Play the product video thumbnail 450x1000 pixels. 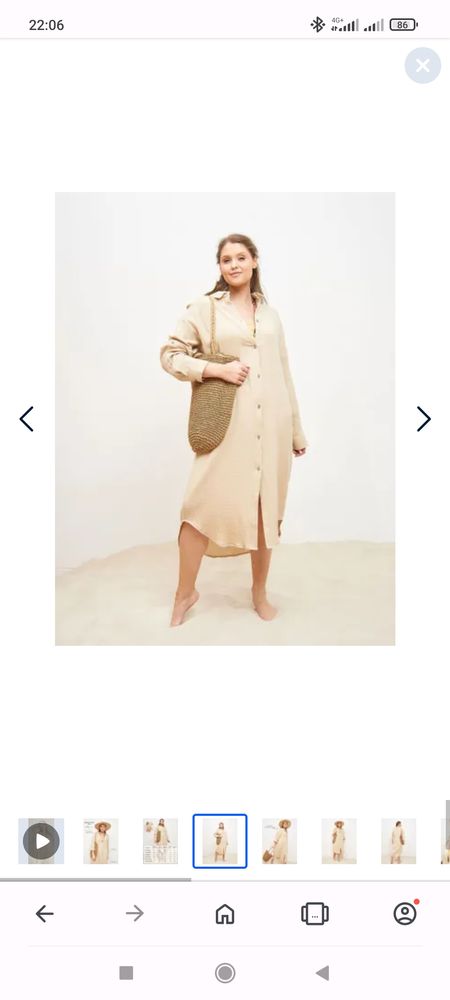pyautogui.click(x=41, y=841)
